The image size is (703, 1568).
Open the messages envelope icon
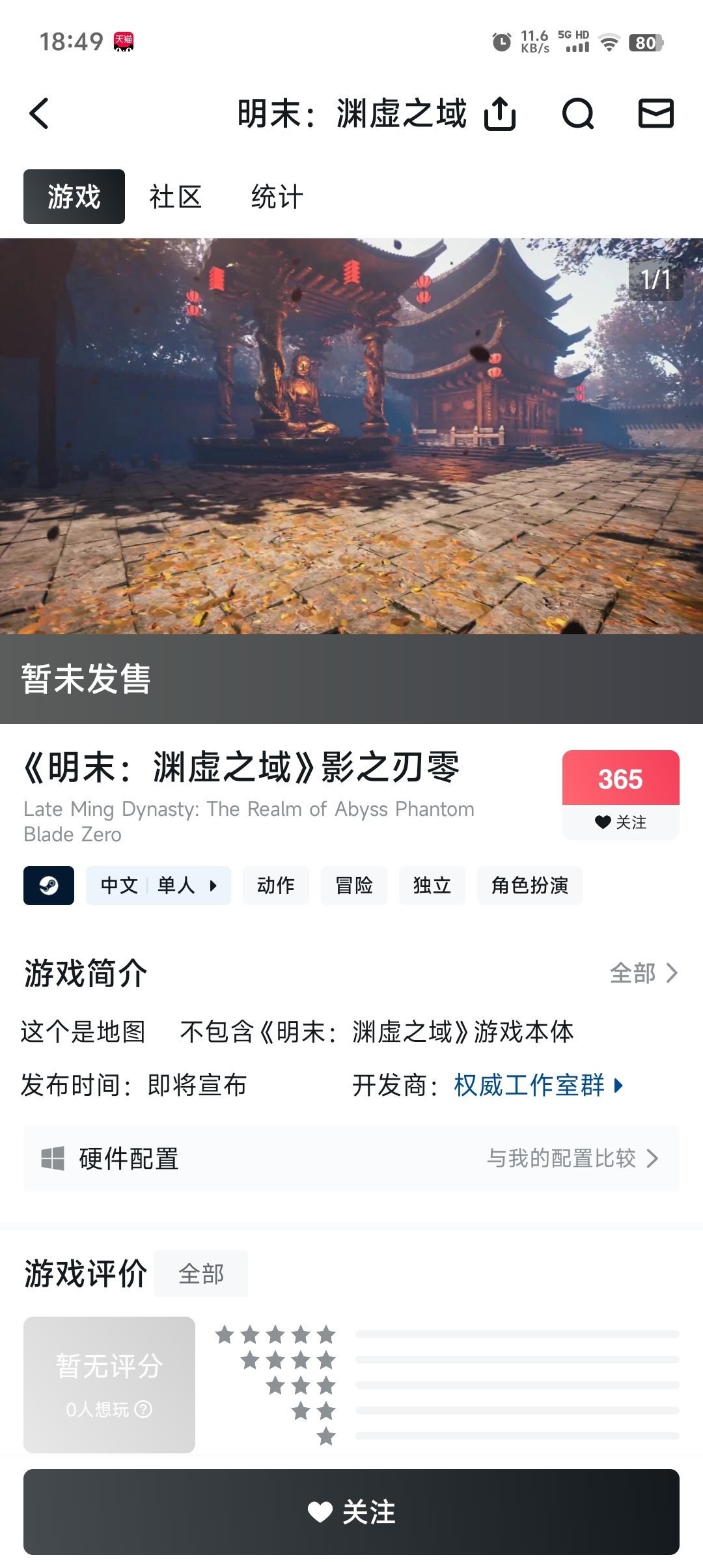[x=655, y=113]
